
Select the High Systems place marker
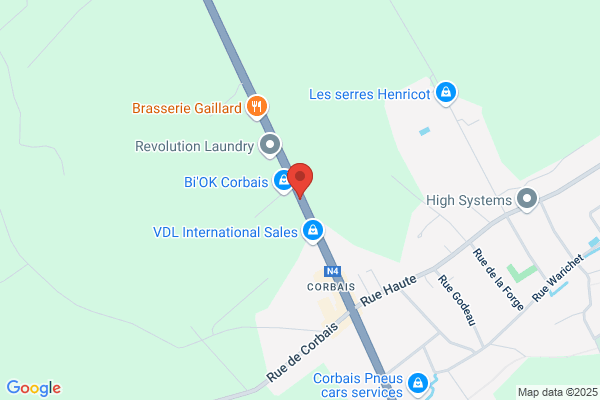click(x=527, y=199)
